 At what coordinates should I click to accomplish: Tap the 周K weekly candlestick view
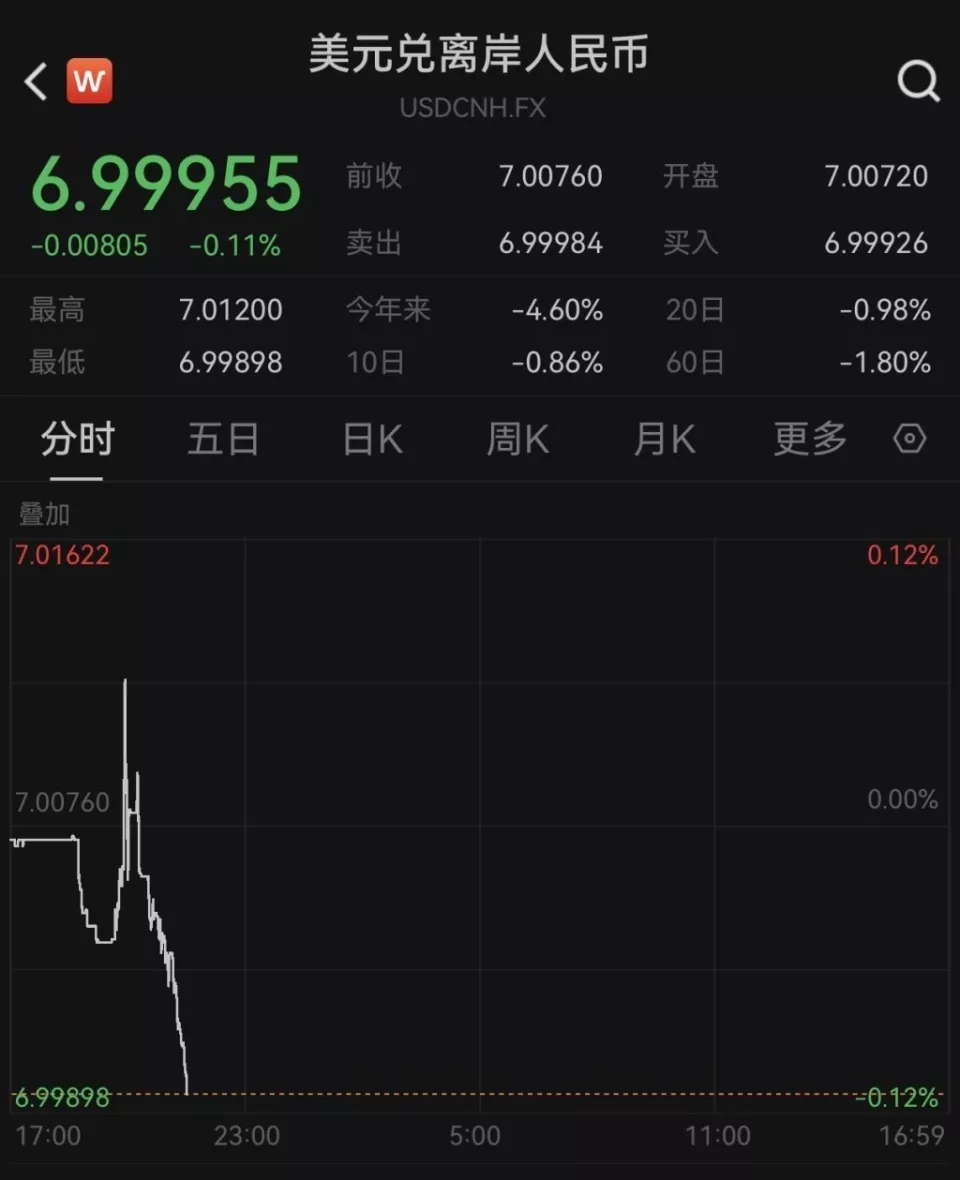516,439
